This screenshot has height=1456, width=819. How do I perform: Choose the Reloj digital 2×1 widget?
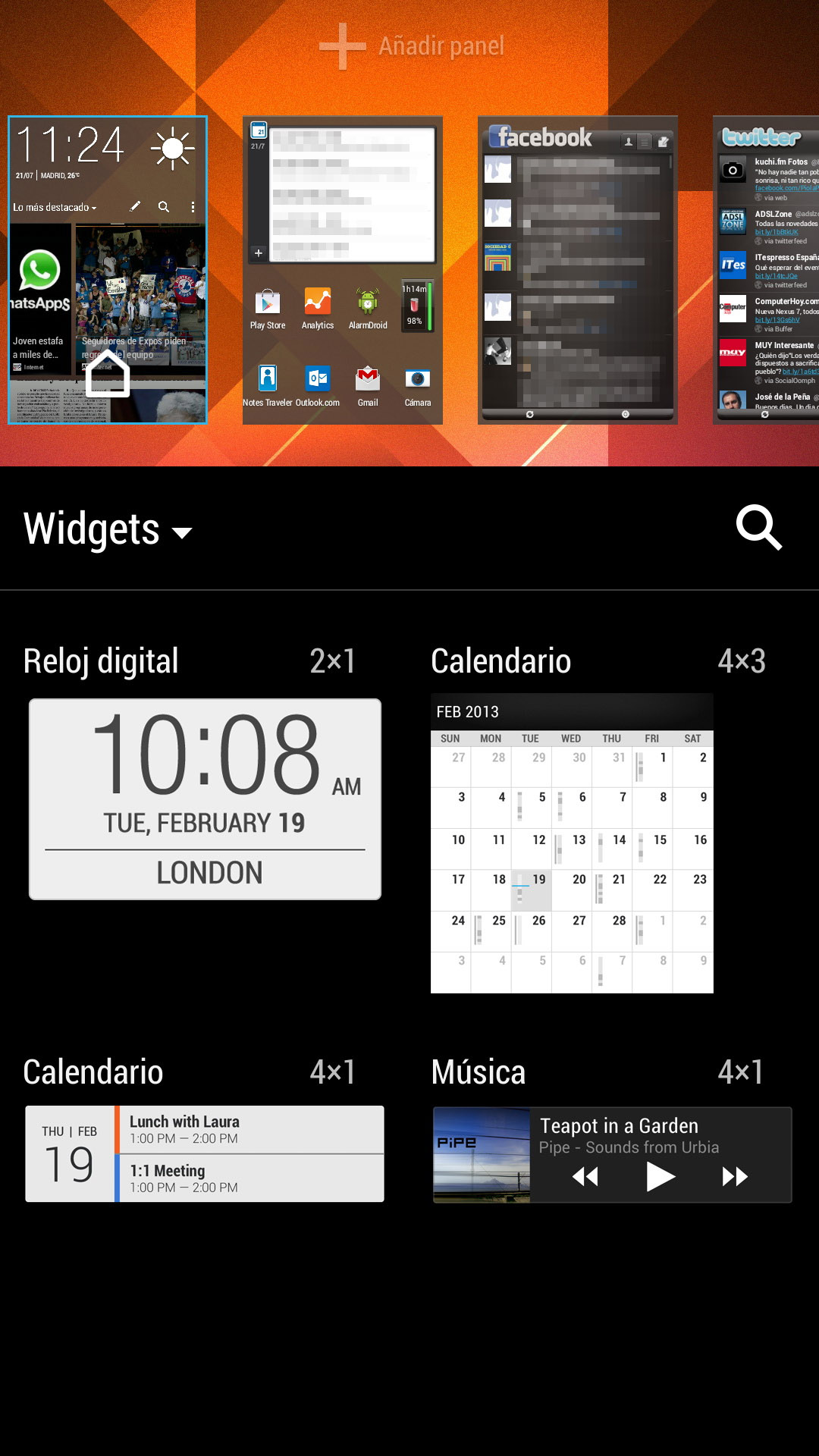[x=205, y=799]
